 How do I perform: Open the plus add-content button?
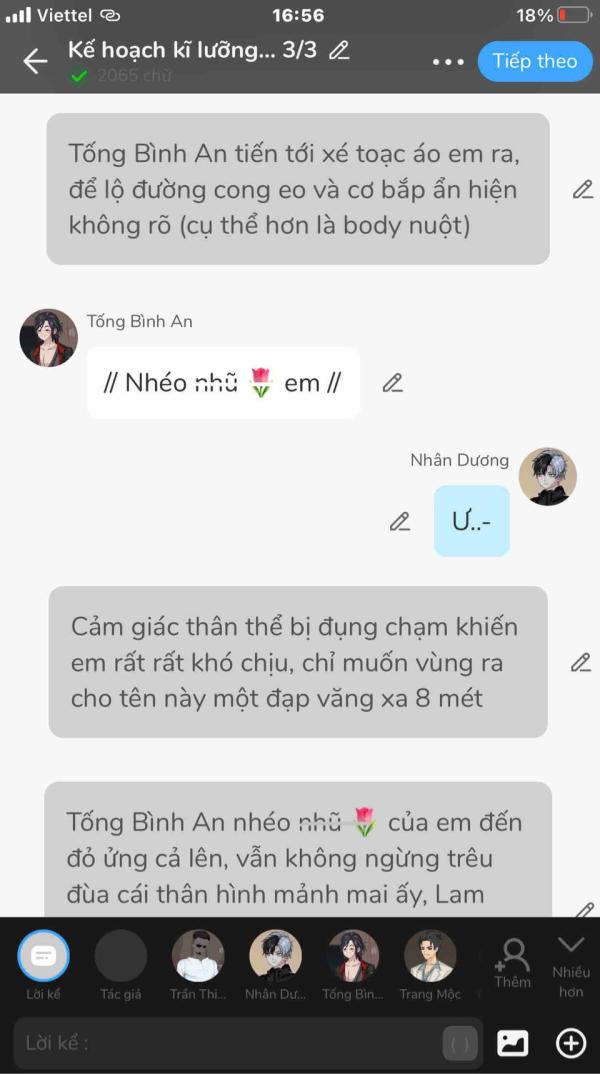pos(570,1043)
